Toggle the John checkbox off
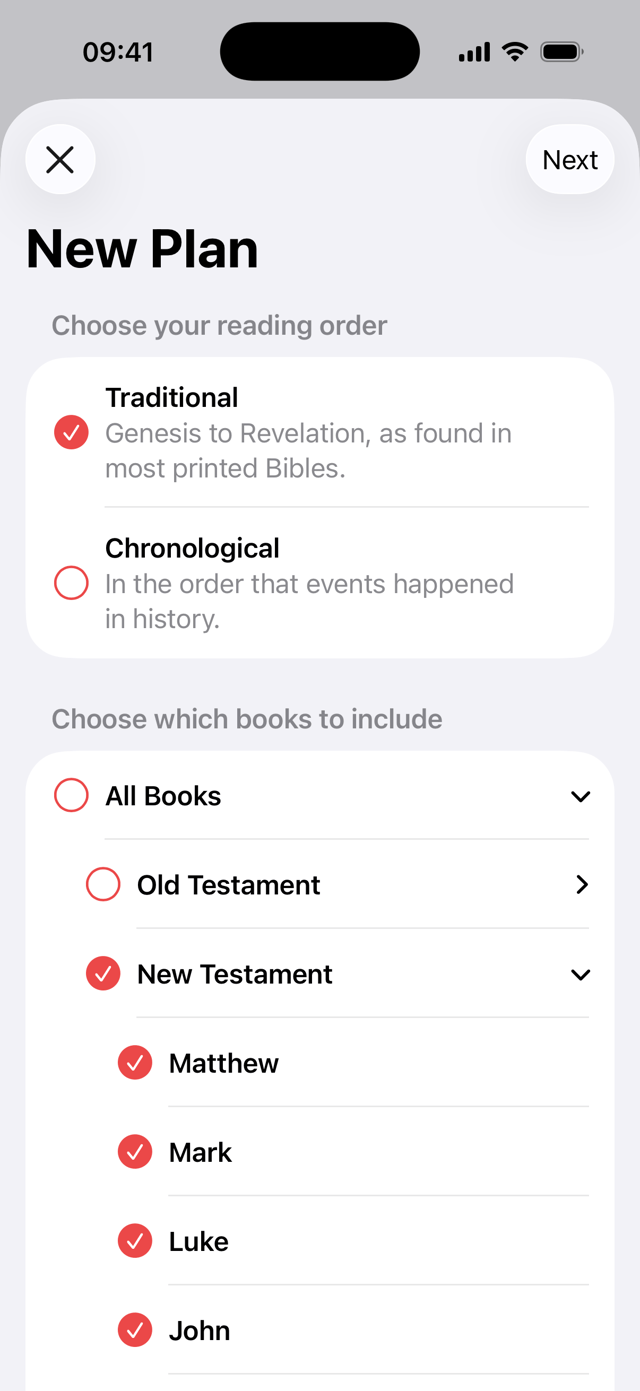Viewport: 640px width, 1391px height. pos(135,1330)
